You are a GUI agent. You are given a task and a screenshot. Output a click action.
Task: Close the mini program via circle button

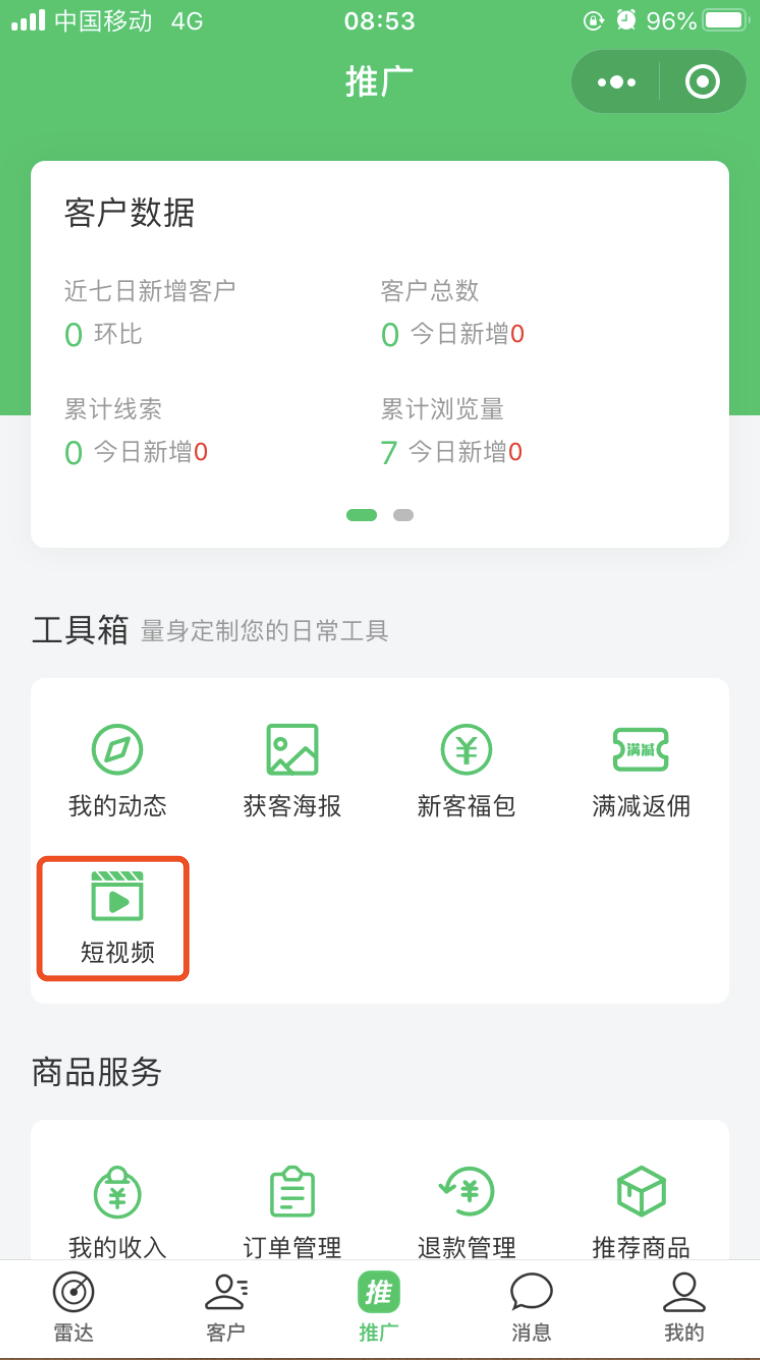[703, 82]
